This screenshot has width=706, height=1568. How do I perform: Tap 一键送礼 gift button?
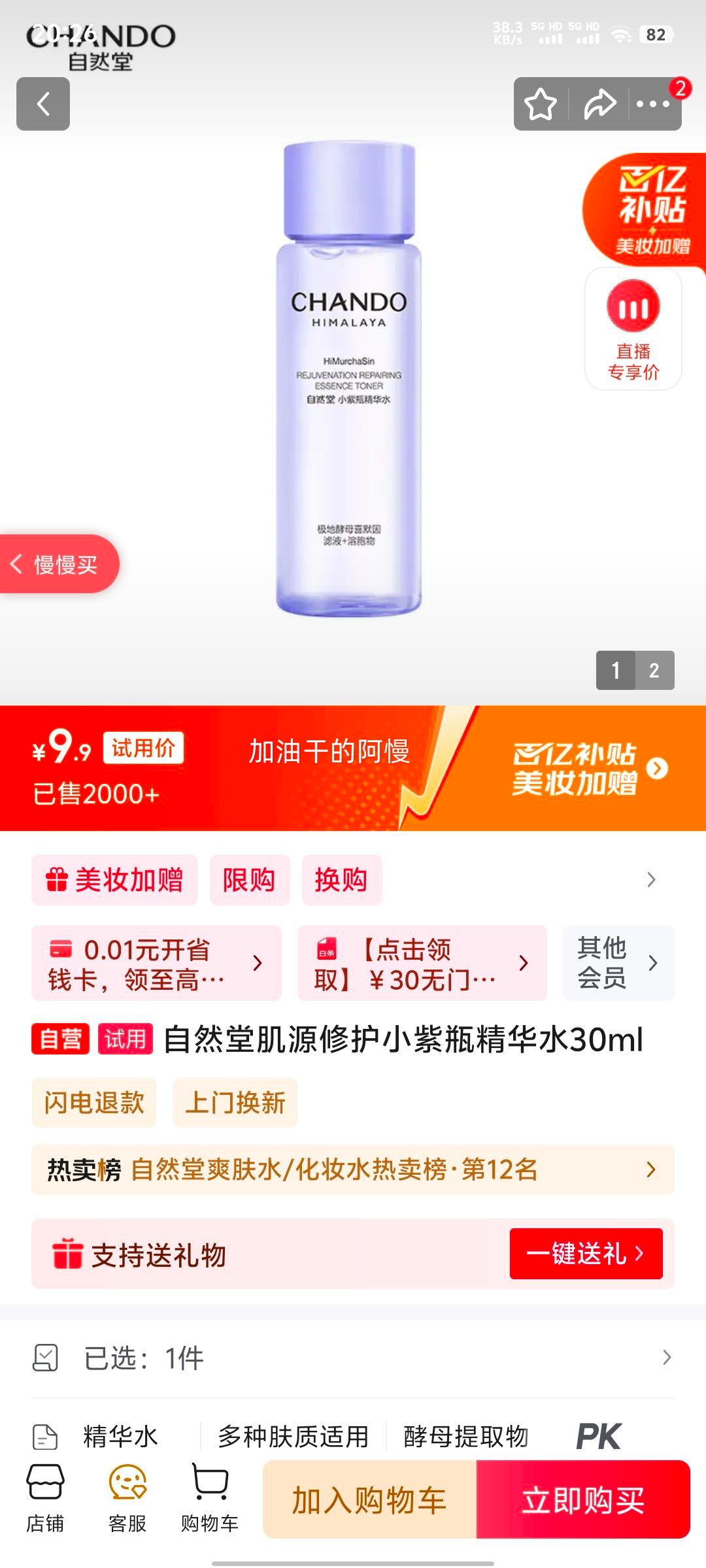tap(586, 1254)
